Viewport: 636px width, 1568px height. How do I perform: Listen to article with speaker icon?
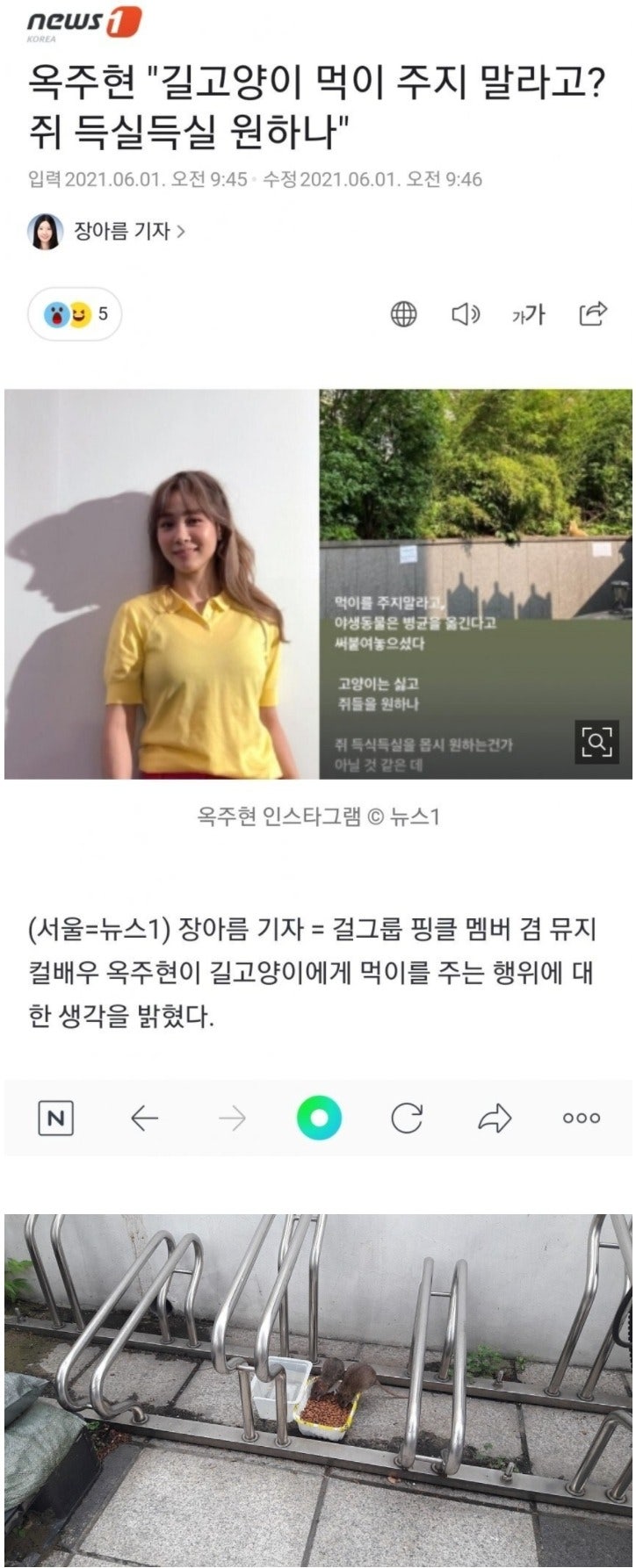coord(466,314)
